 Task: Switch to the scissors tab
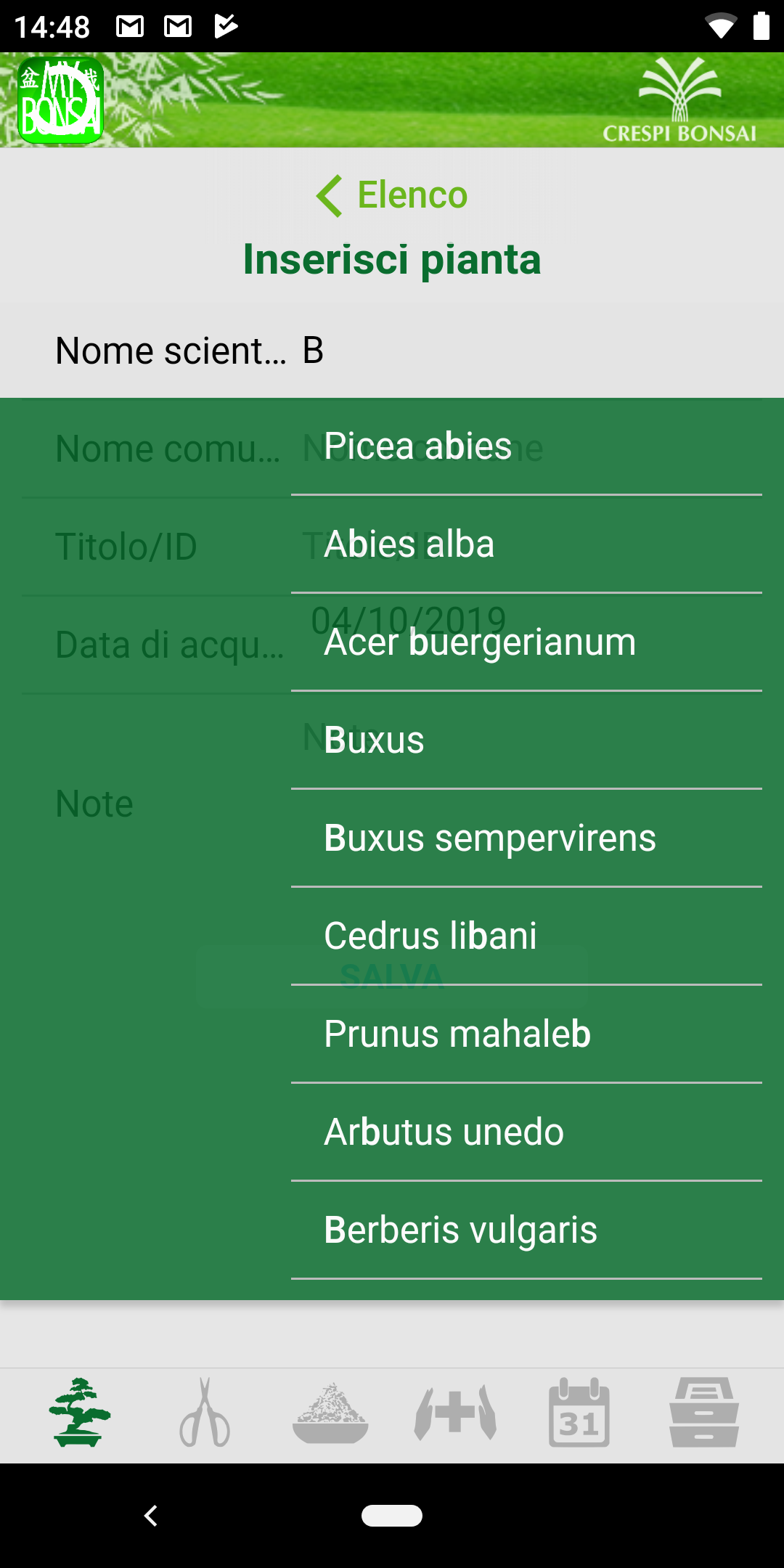(205, 1412)
